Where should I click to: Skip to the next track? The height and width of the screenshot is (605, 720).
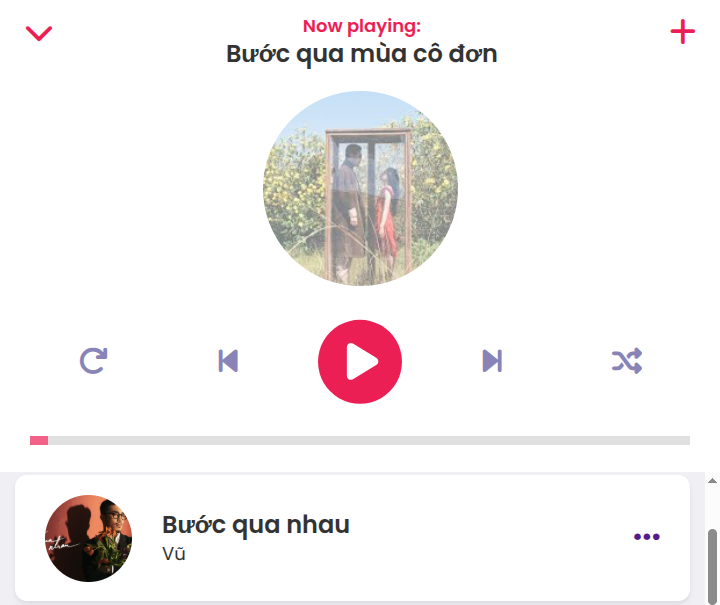[492, 360]
